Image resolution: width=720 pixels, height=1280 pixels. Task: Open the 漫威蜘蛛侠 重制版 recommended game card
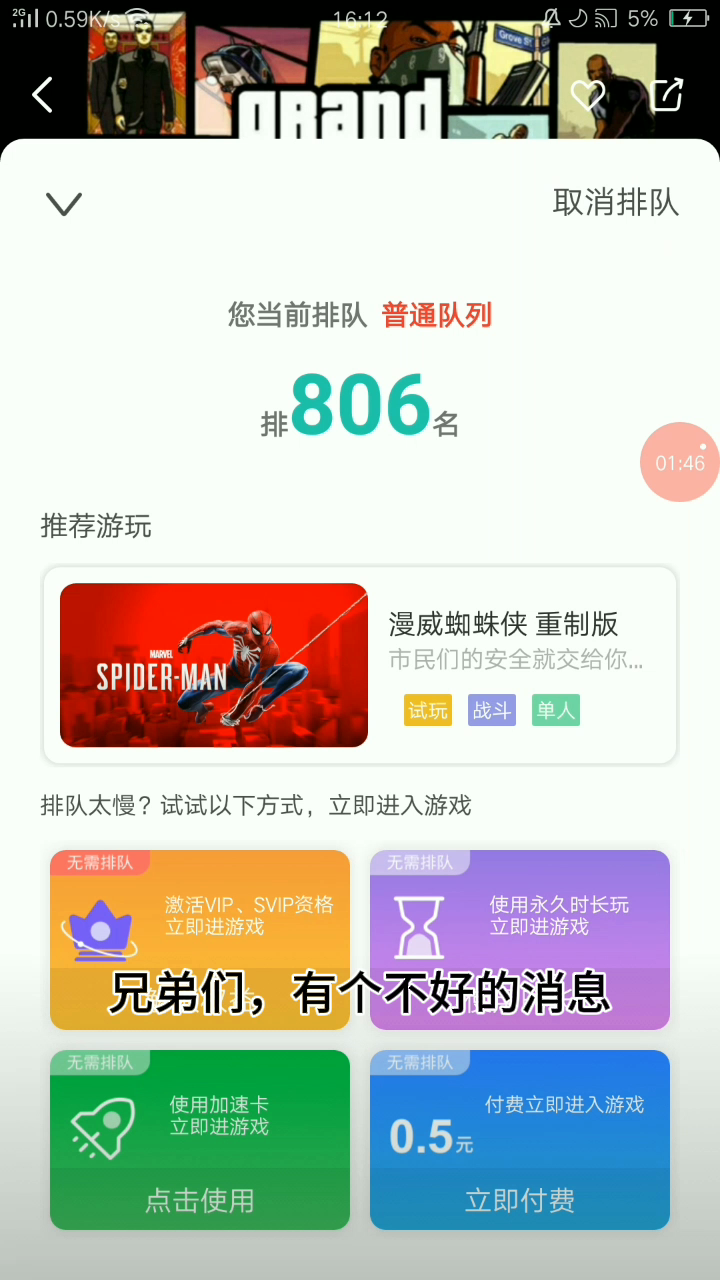[360, 665]
